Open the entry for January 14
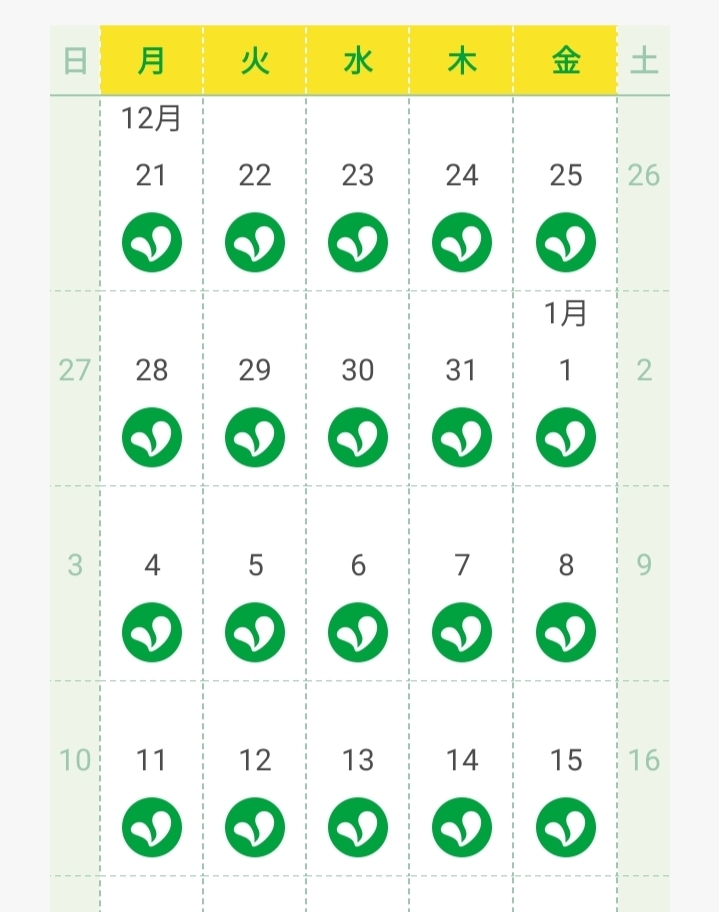Screen dimensions: 719x912 (x=462, y=827)
